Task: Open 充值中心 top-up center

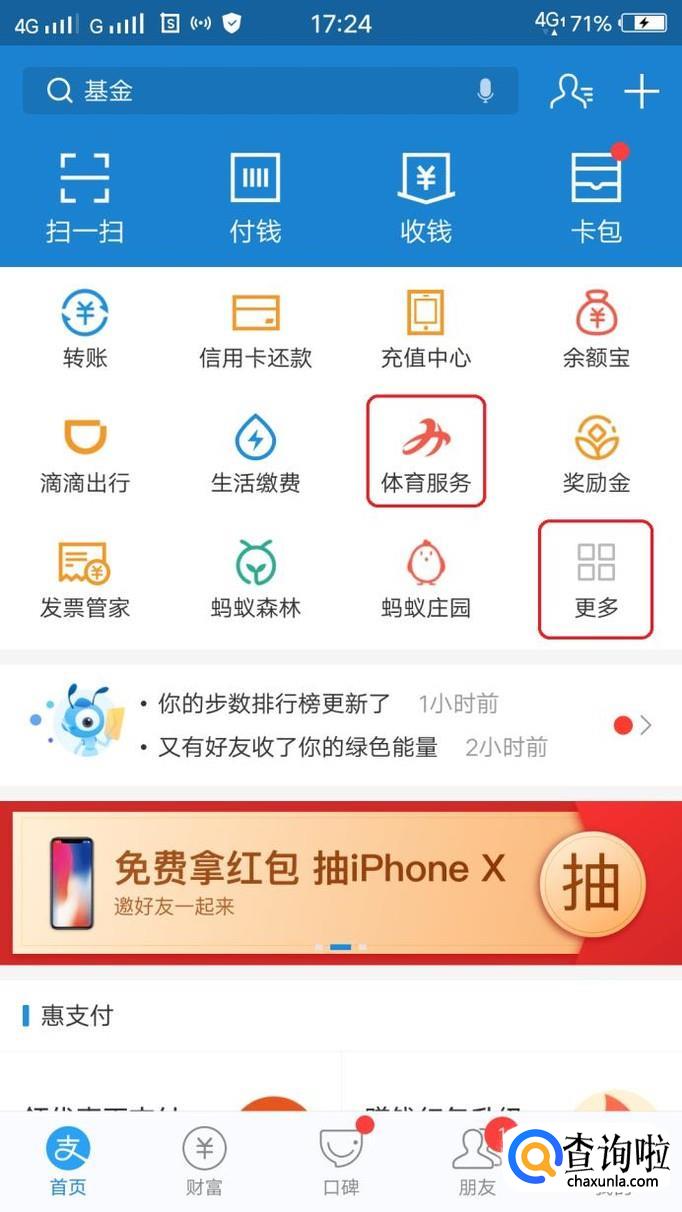Action: [x=426, y=330]
